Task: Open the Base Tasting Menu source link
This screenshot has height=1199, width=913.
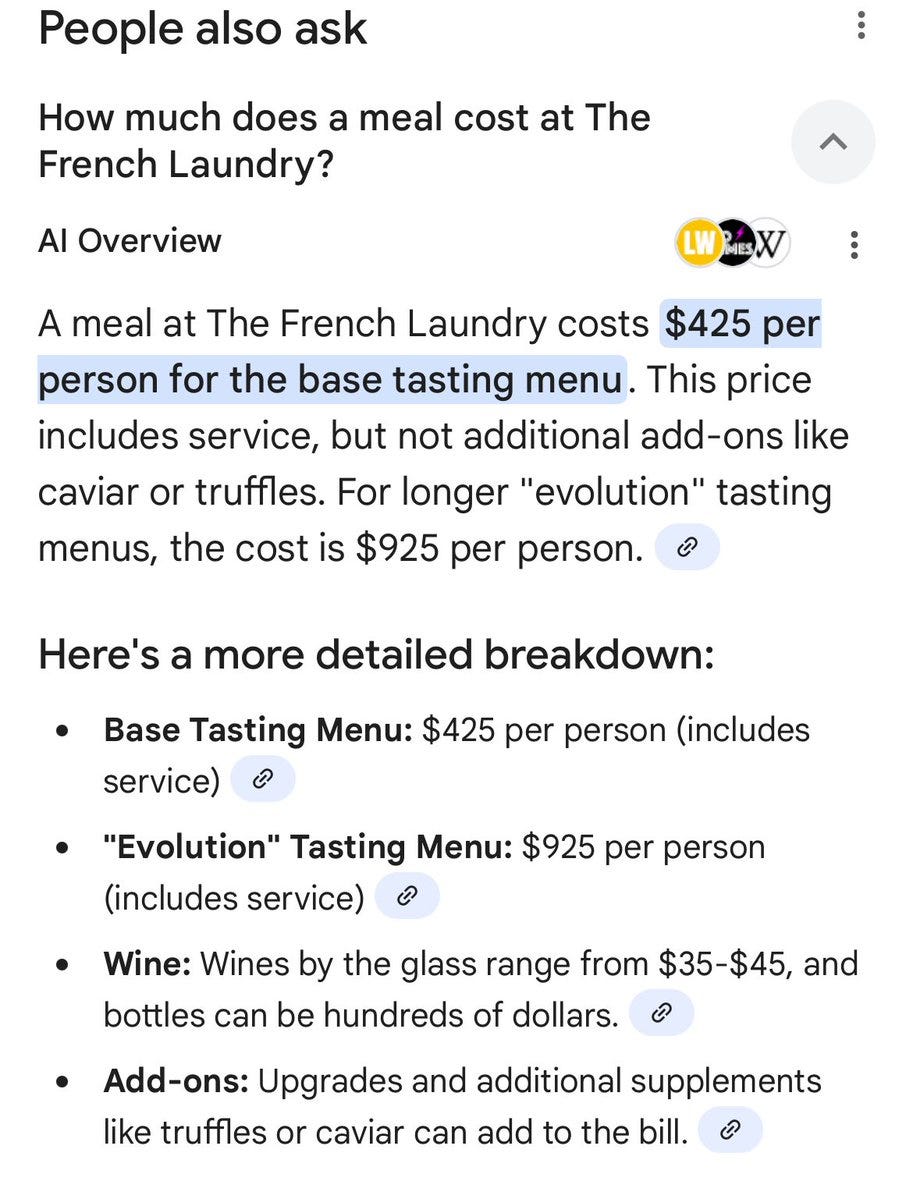Action: (x=262, y=781)
